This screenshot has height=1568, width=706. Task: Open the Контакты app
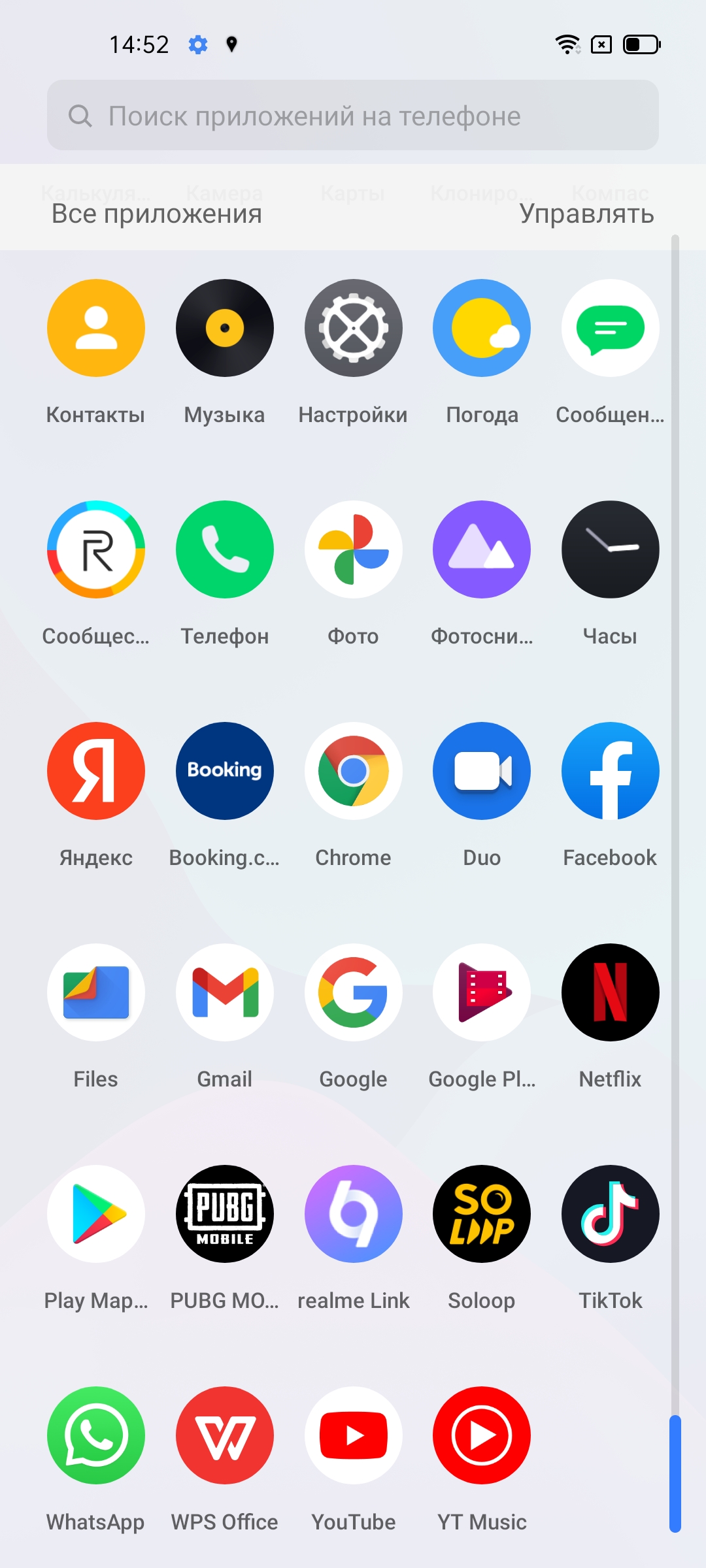(x=96, y=328)
